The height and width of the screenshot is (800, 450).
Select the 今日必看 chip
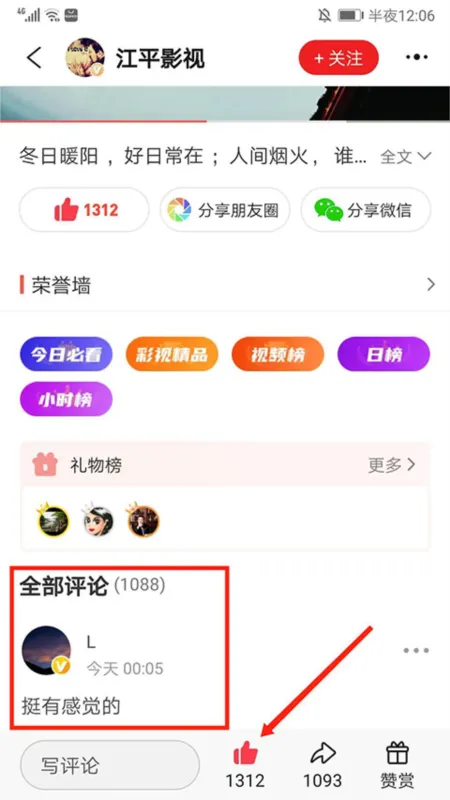[x=66, y=354]
